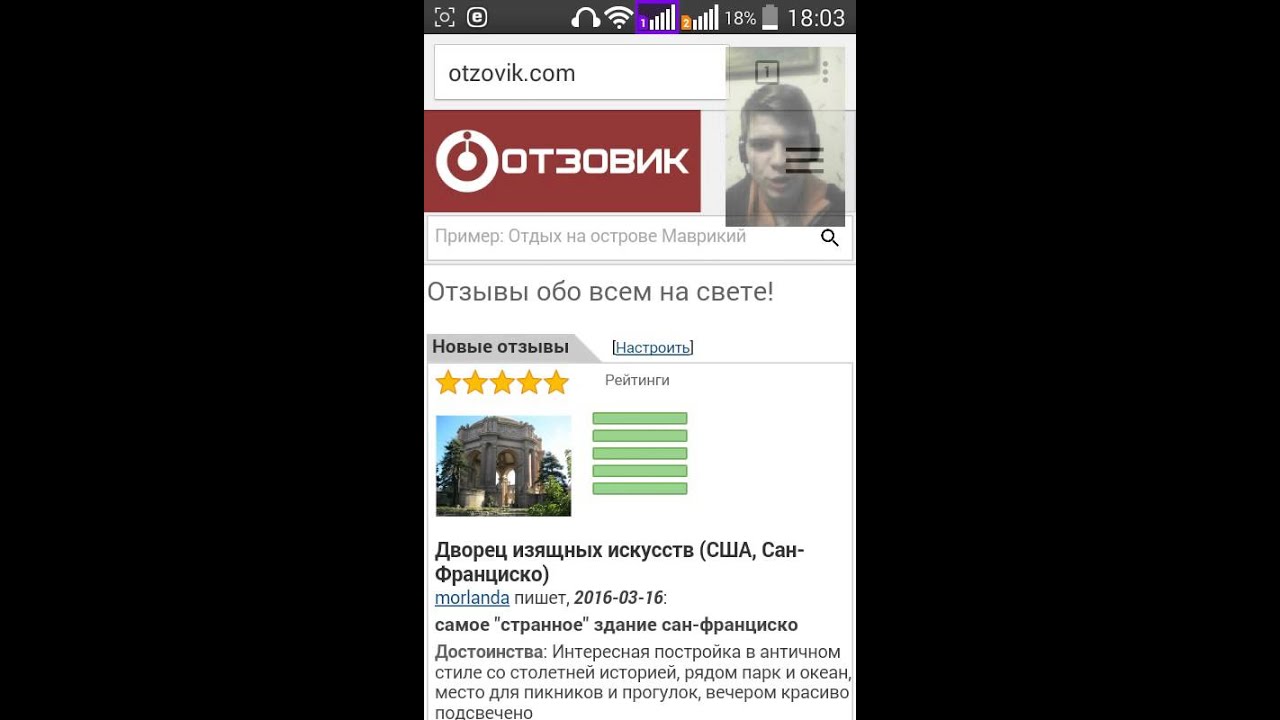Image resolution: width=1280 pixels, height=720 pixels.
Task: View the morlanda user profile
Action: pyautogui.click(x=472, y=597)
